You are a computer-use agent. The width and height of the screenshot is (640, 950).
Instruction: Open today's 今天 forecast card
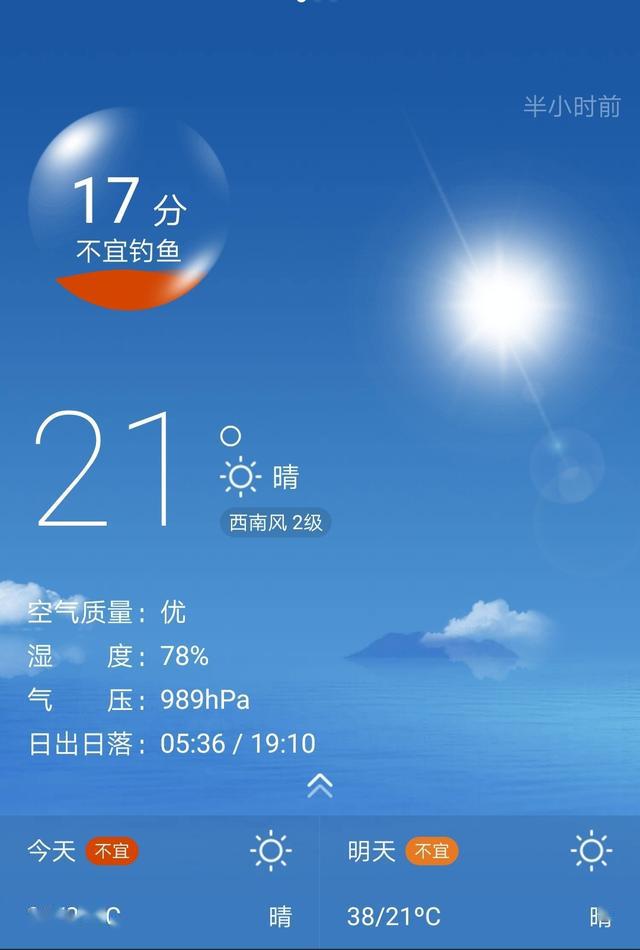(160, 882)
